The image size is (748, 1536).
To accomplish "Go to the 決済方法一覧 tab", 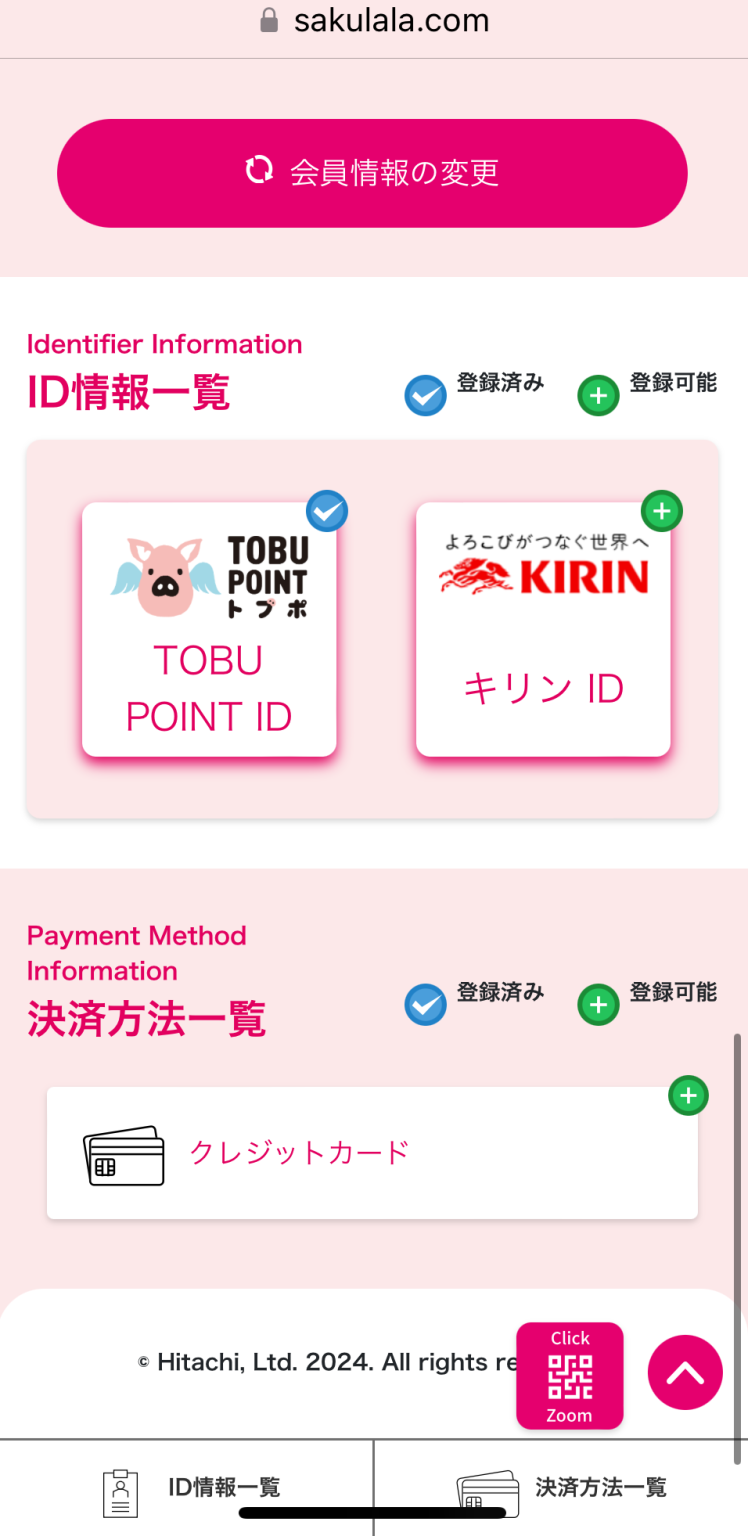I will (x=561, y=1488).
